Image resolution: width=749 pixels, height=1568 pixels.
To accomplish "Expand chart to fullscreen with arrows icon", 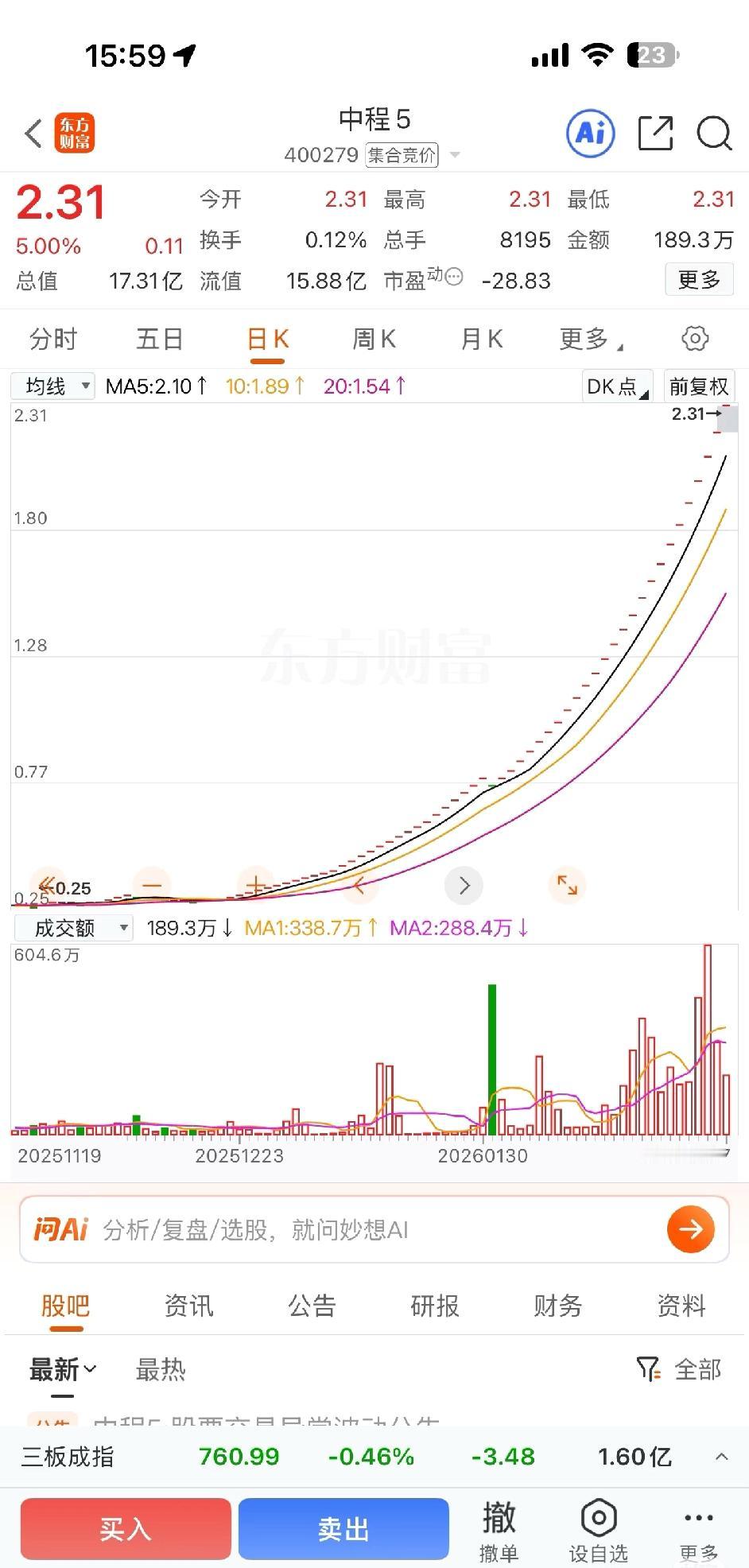I will [567, 885].
